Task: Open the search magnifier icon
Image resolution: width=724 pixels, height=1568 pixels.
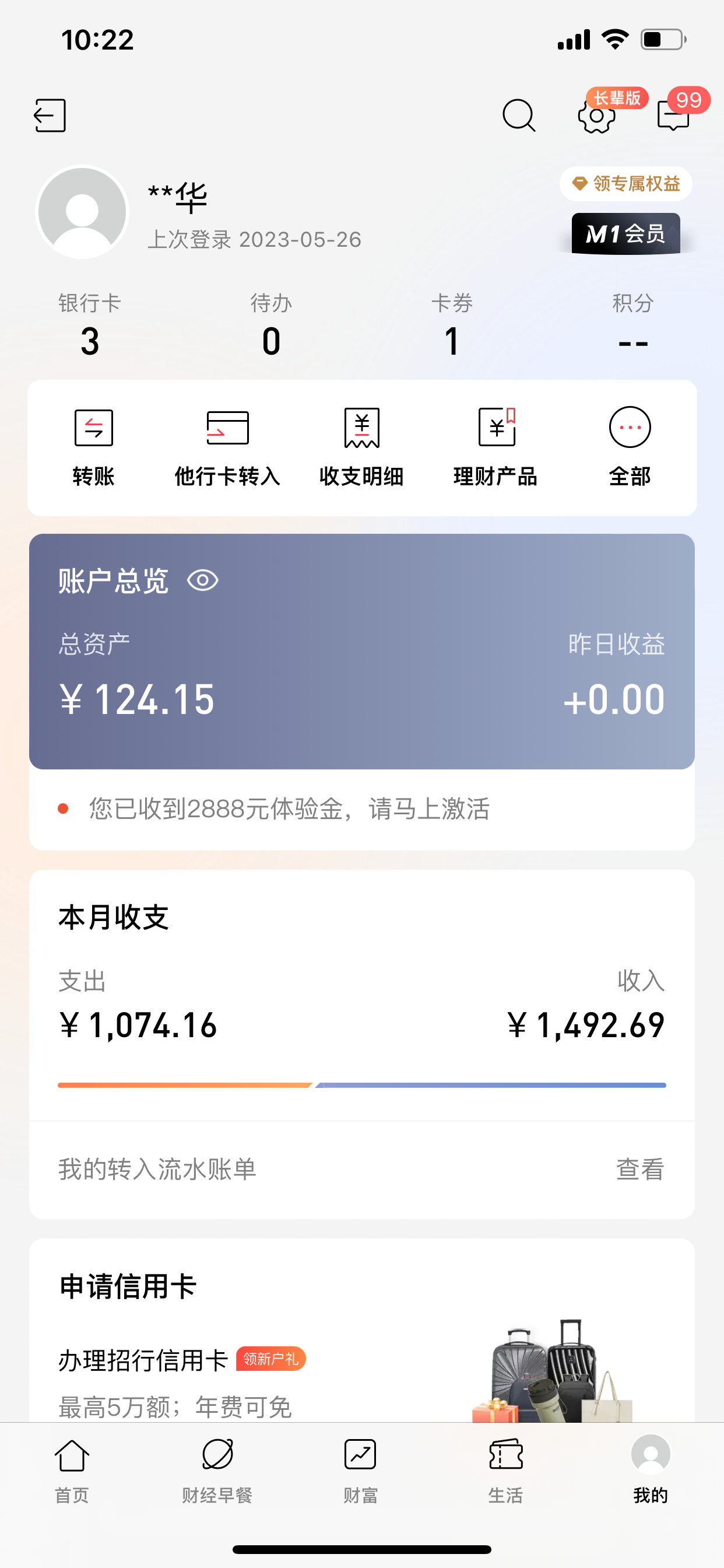Action: (518, 116)
